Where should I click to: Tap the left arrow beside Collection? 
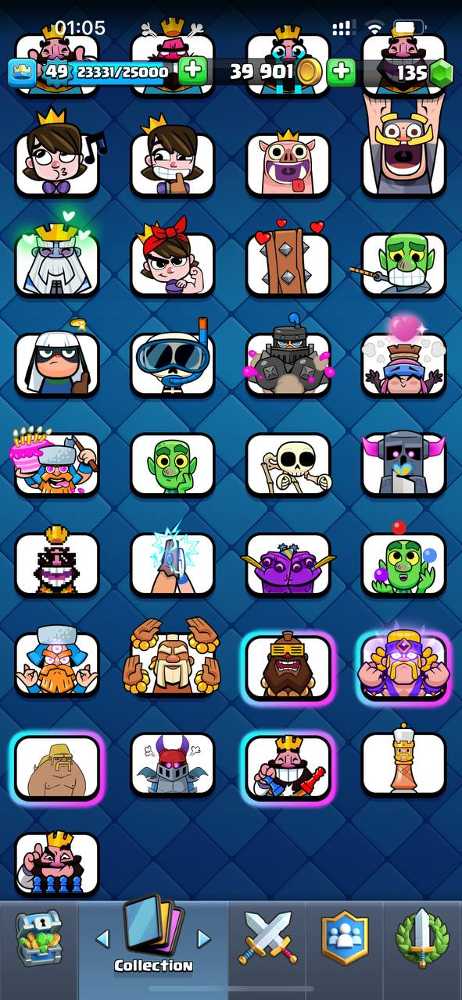click(103, 938)
